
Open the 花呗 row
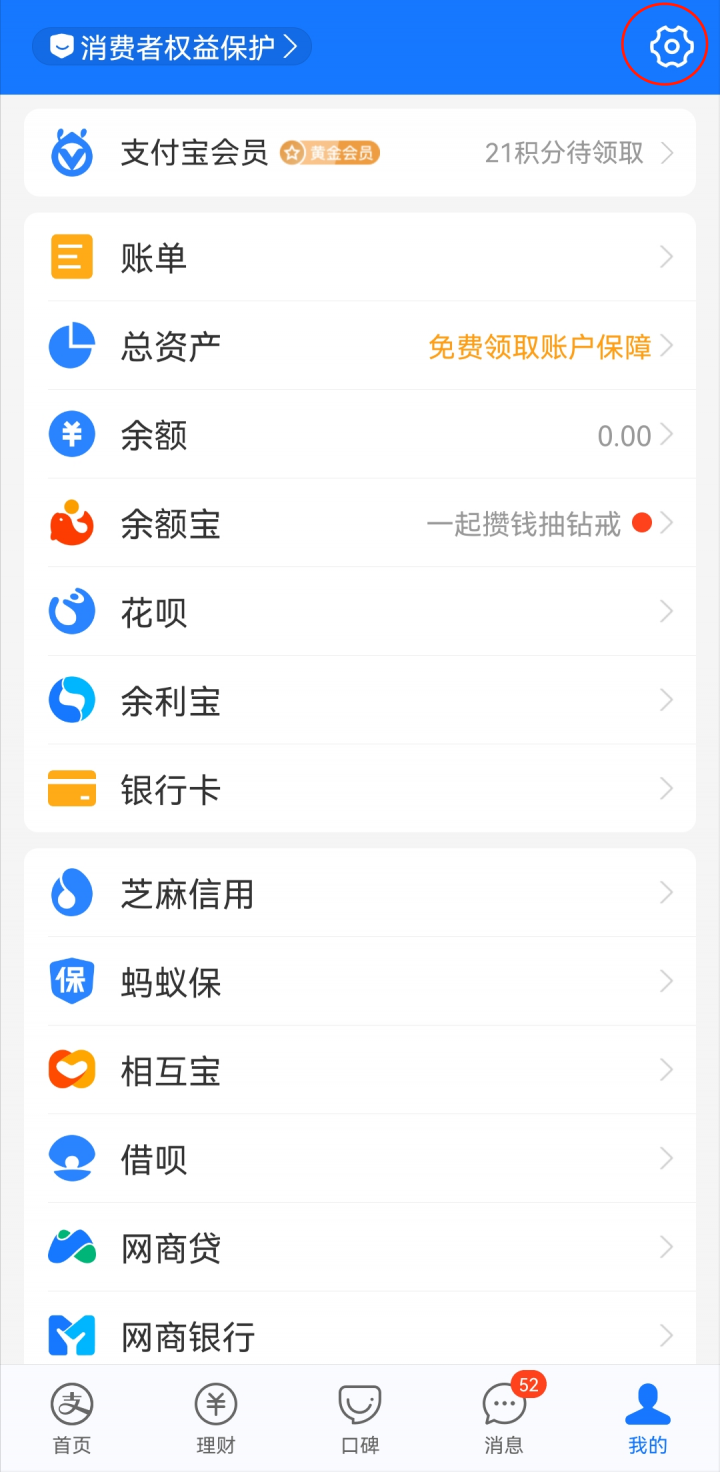click(x=360, y=612)
